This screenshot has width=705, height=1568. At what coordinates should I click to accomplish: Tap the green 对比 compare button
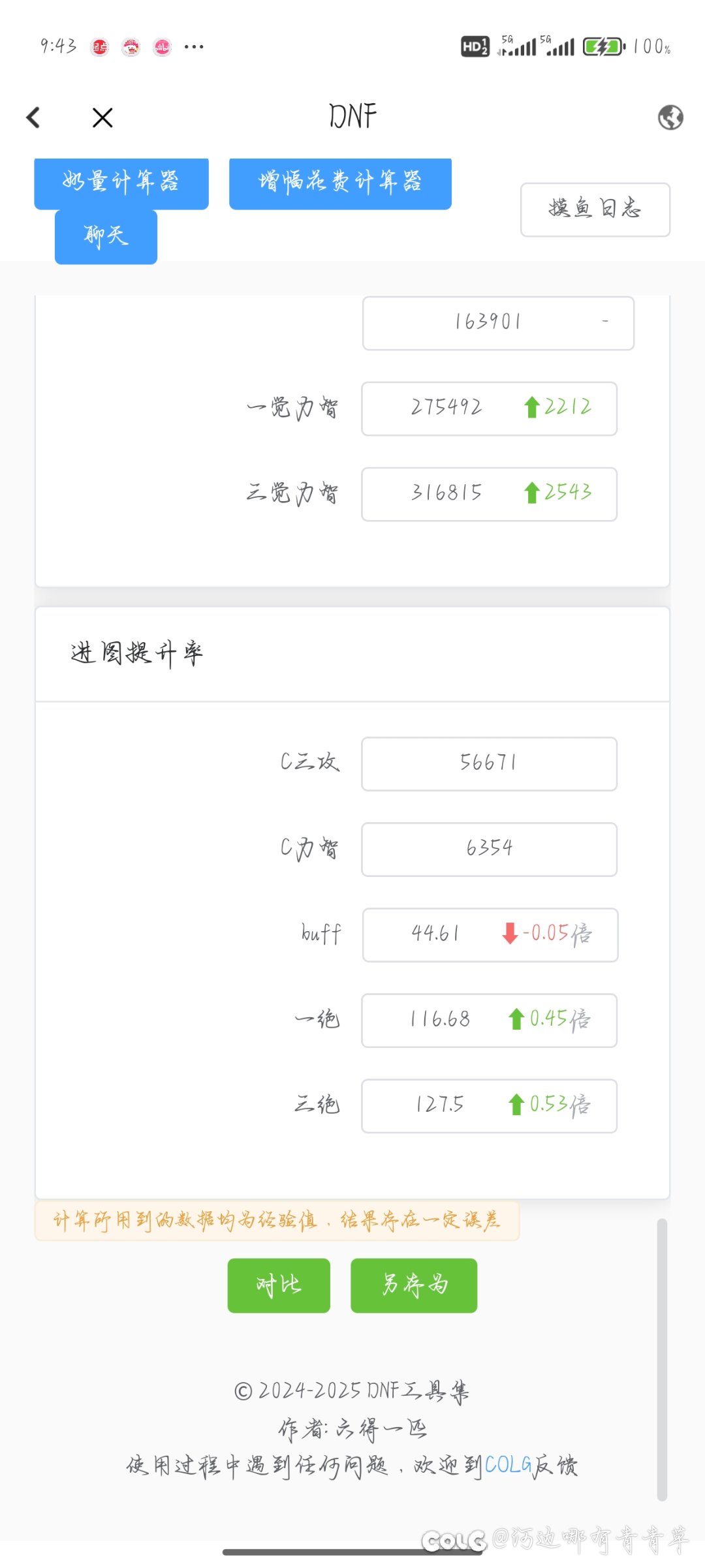[x=279, y=1285]
